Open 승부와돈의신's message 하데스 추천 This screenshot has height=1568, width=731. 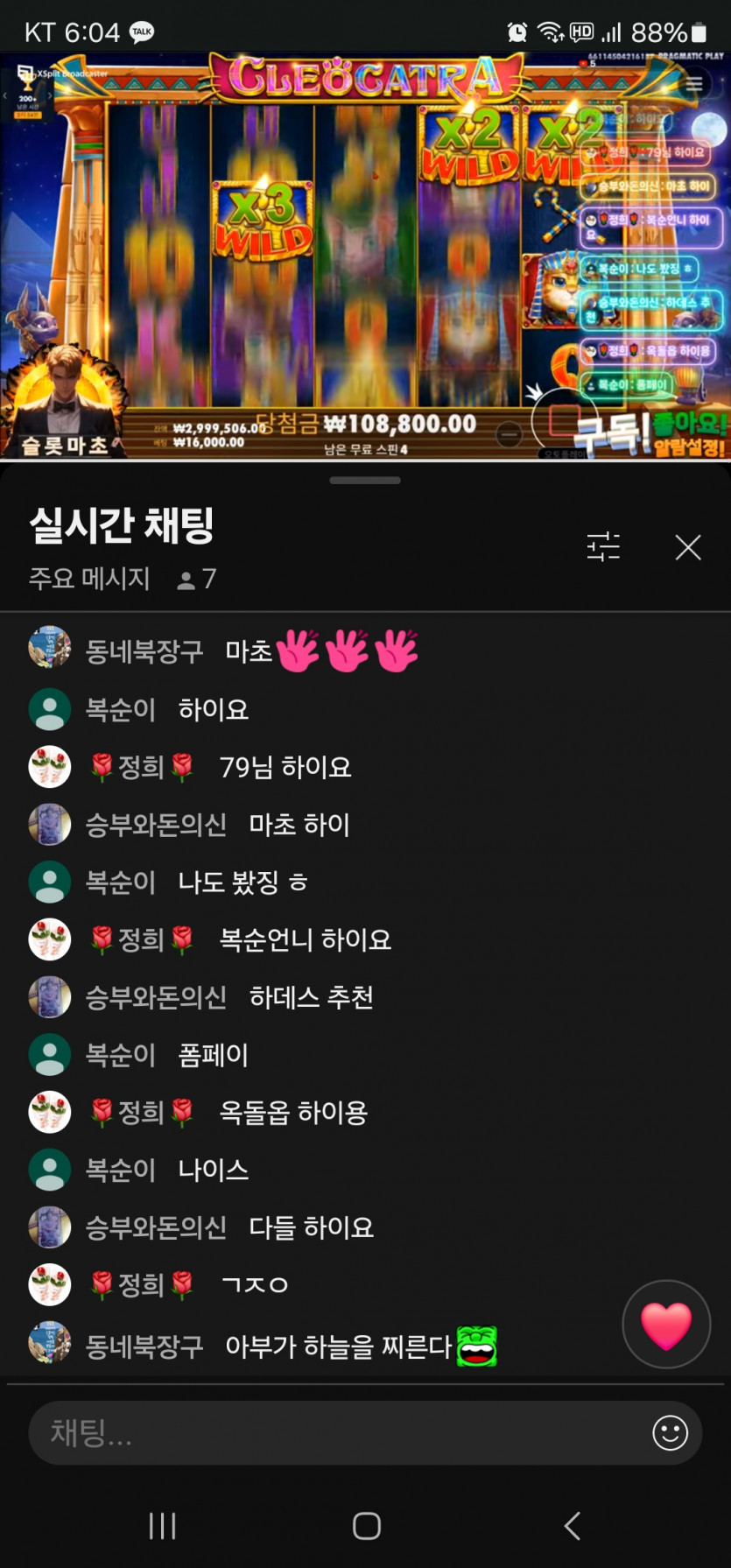tap(311, 997)
